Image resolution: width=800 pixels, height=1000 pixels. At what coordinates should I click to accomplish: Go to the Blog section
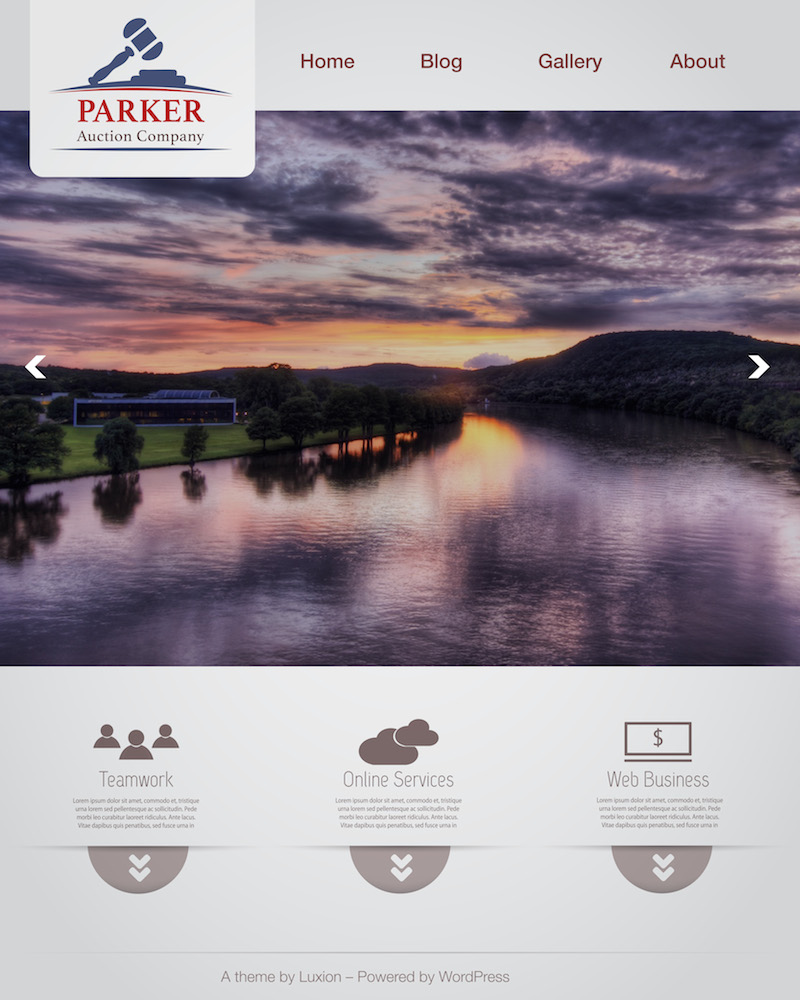441,61
